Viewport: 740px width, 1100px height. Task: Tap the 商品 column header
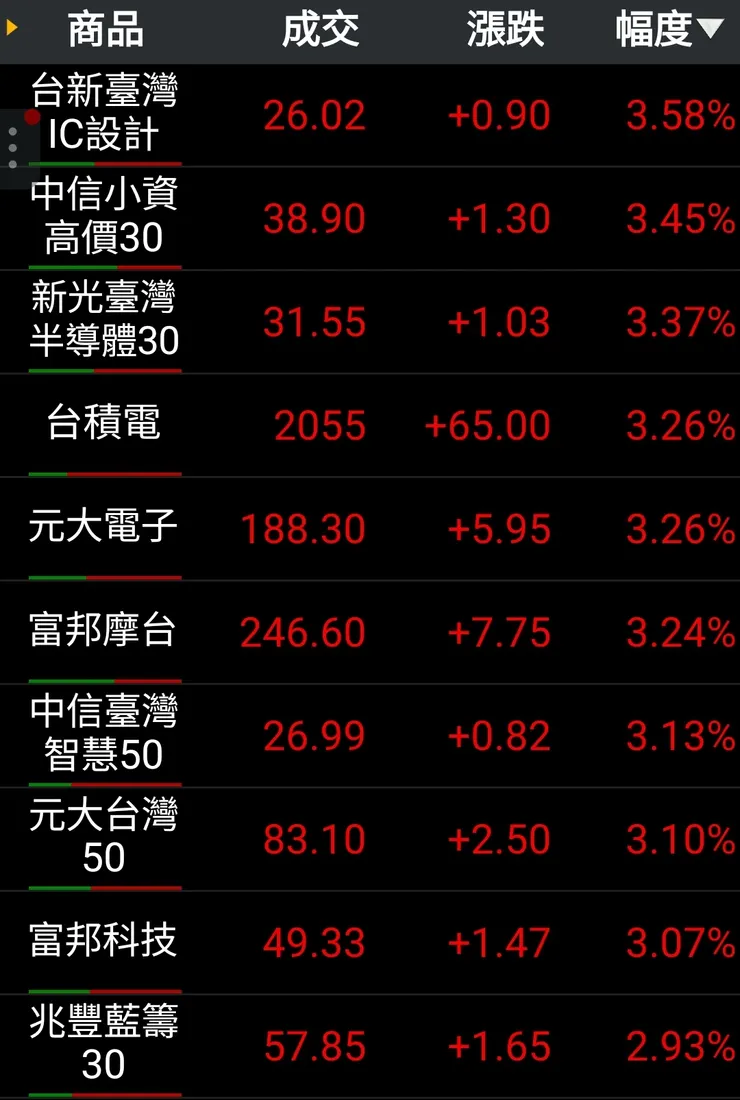tap(105, 30)
